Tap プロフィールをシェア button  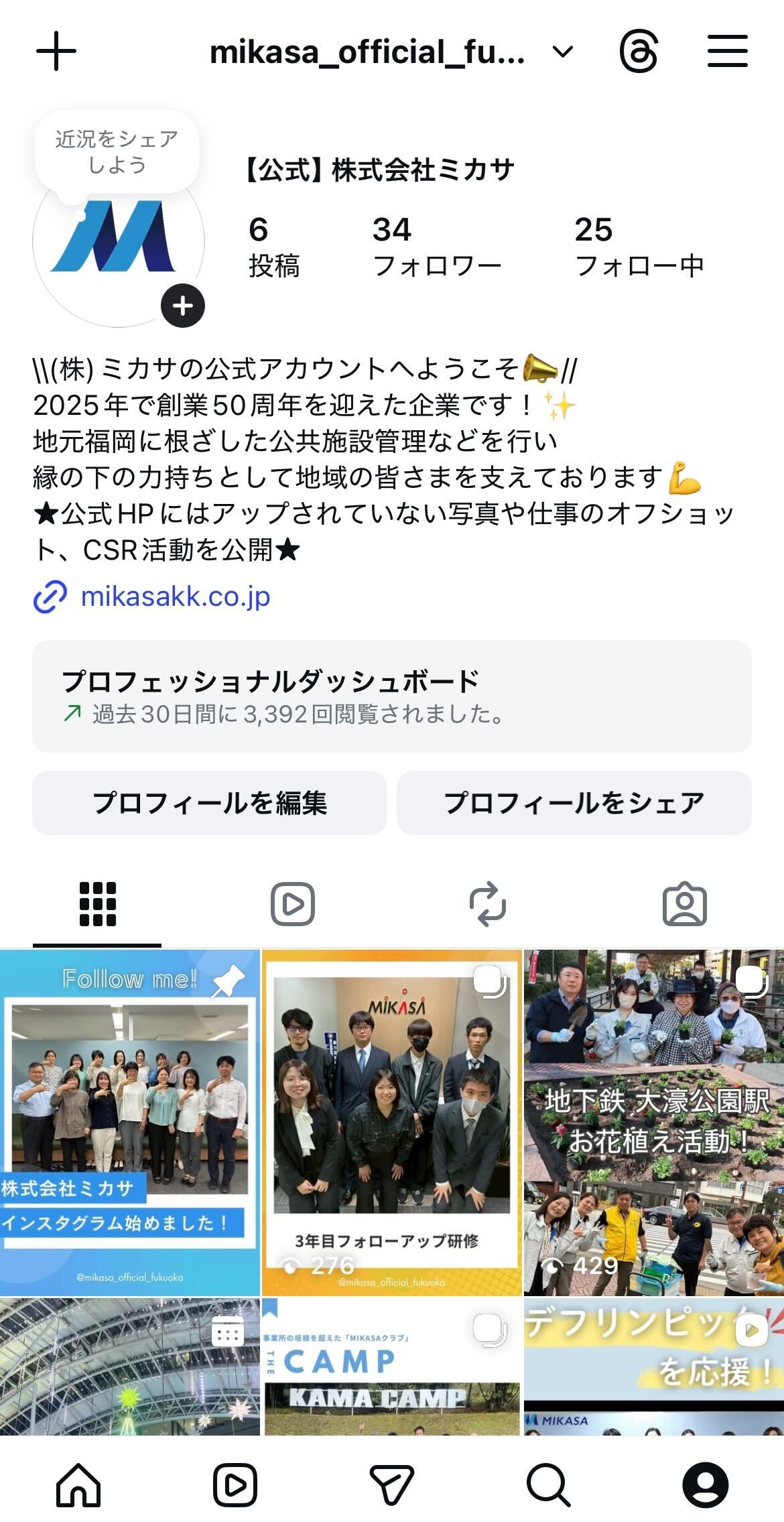pos(574,802)
